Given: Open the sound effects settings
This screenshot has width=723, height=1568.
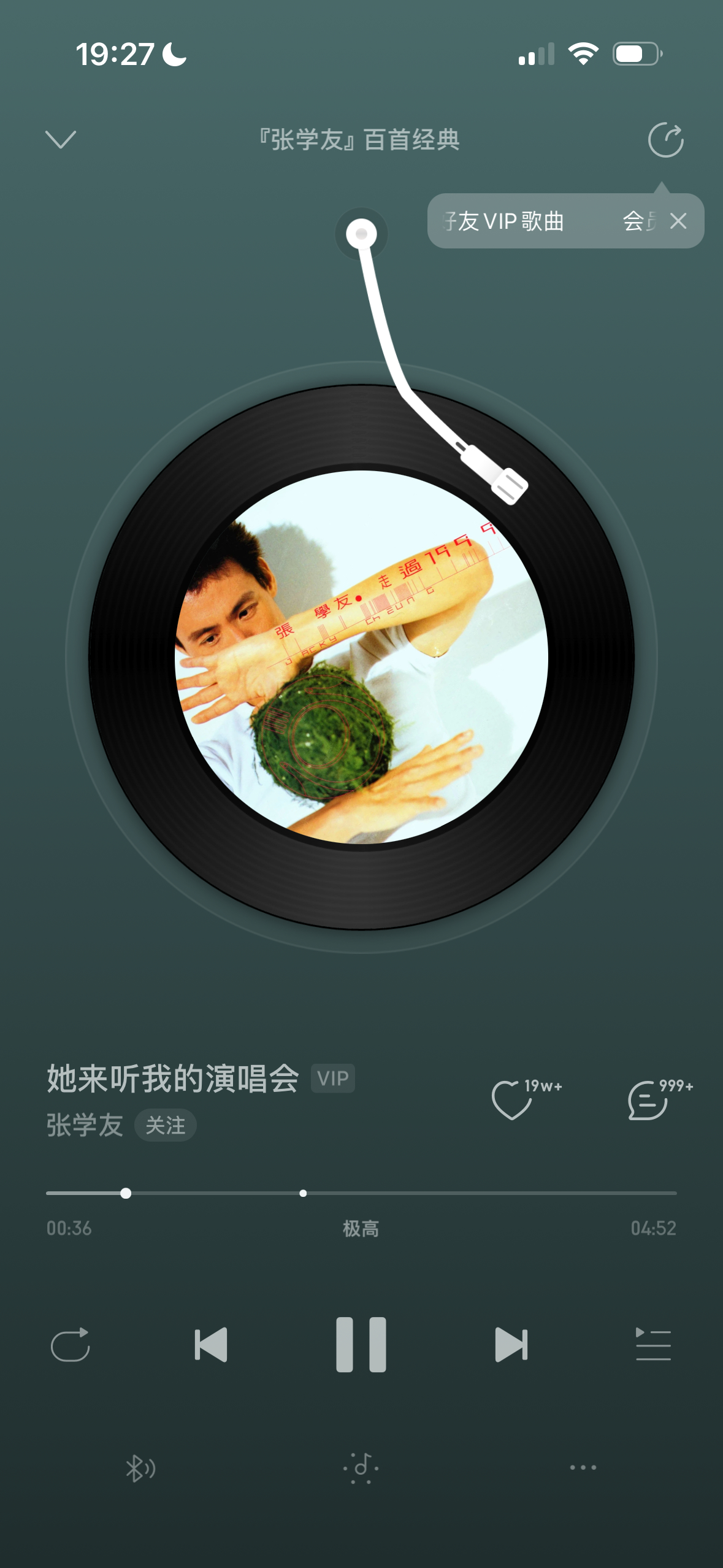Looking at the screenshot, I should click(x=361, y=1468).
